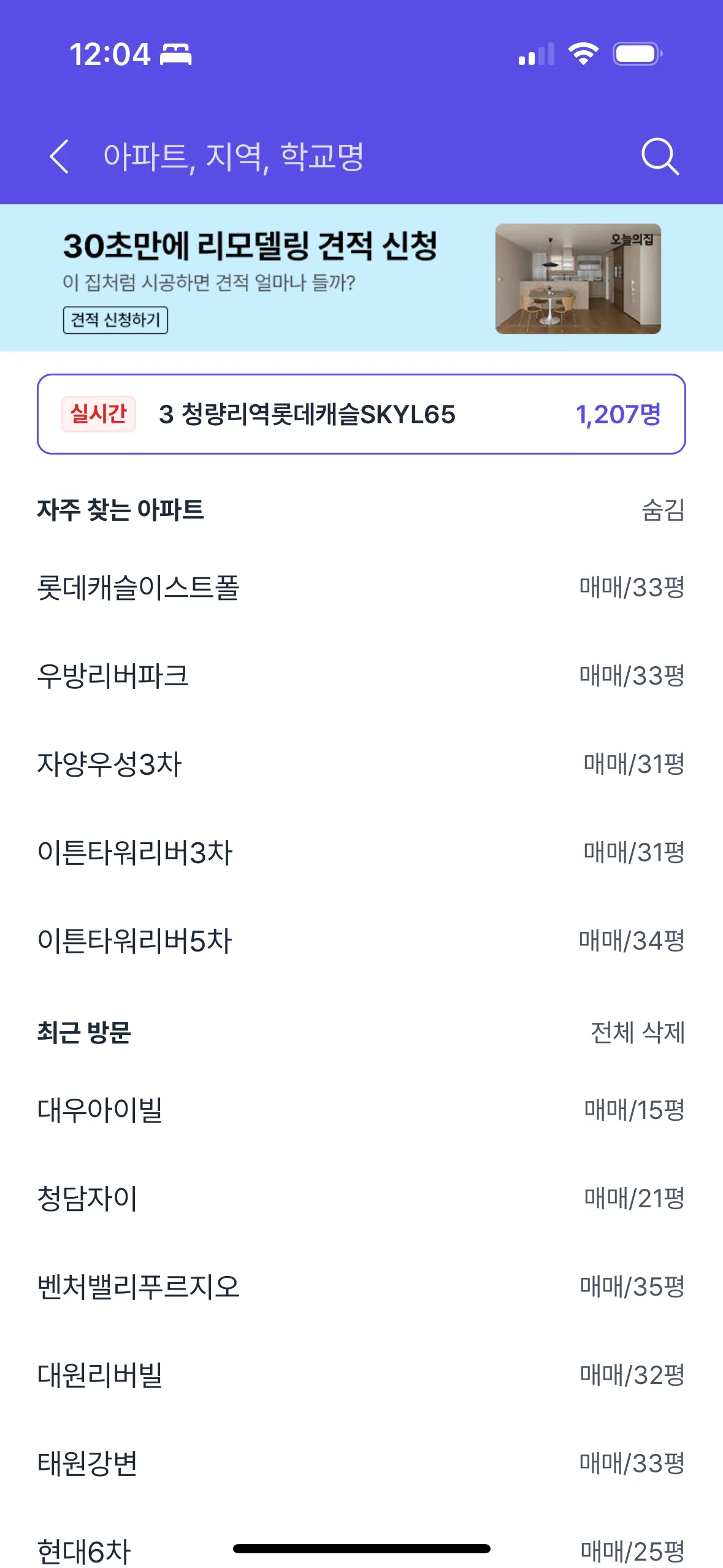Image resolution: width=723 pixels, height=1568 pixels.
Task: Open 이튼타워리버3차 listing
Action: click(x=136, y=853)
